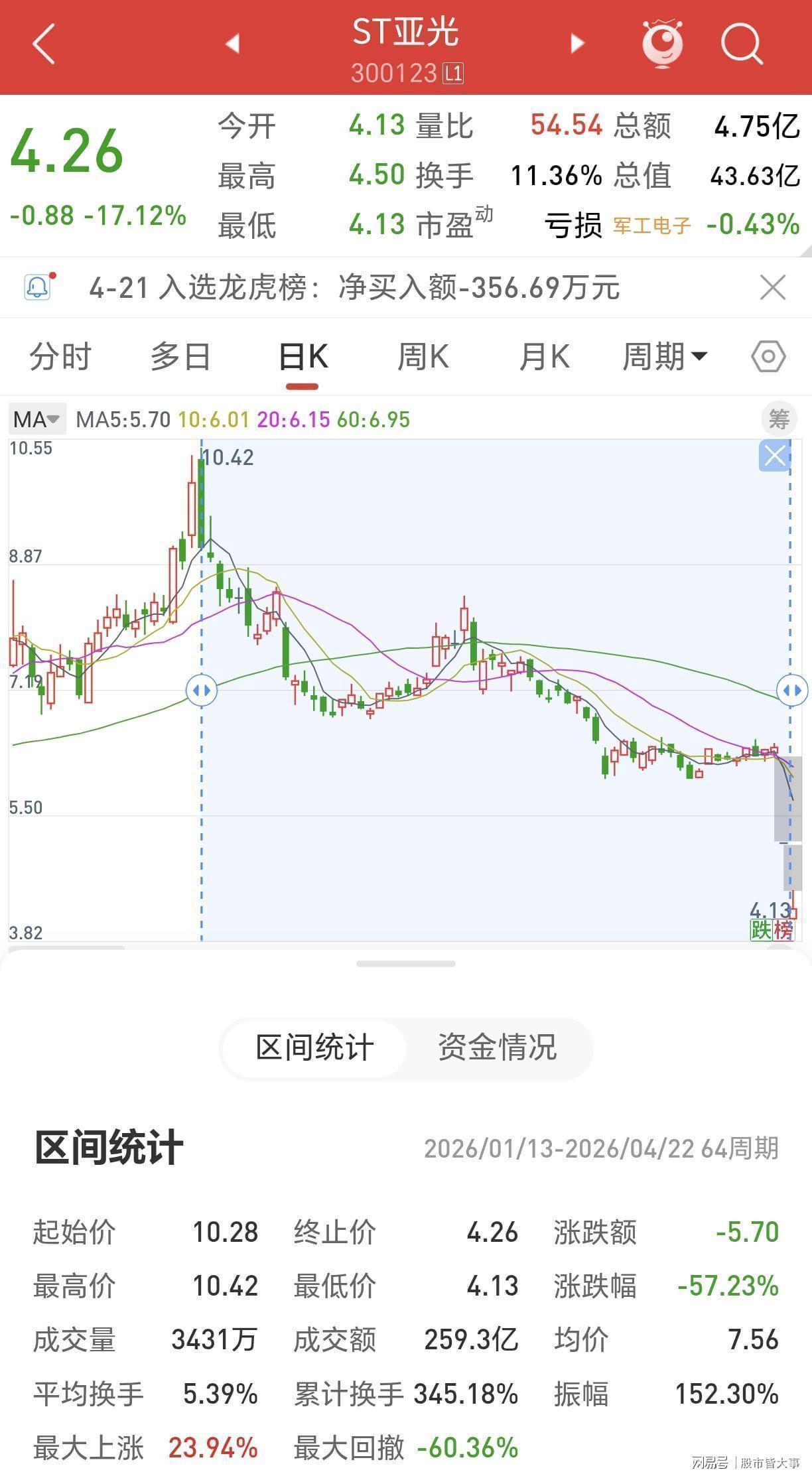The height and width of the screenshot is (1476, 812).
Task: Switch to the 月K chart tab
Action: 544,357
